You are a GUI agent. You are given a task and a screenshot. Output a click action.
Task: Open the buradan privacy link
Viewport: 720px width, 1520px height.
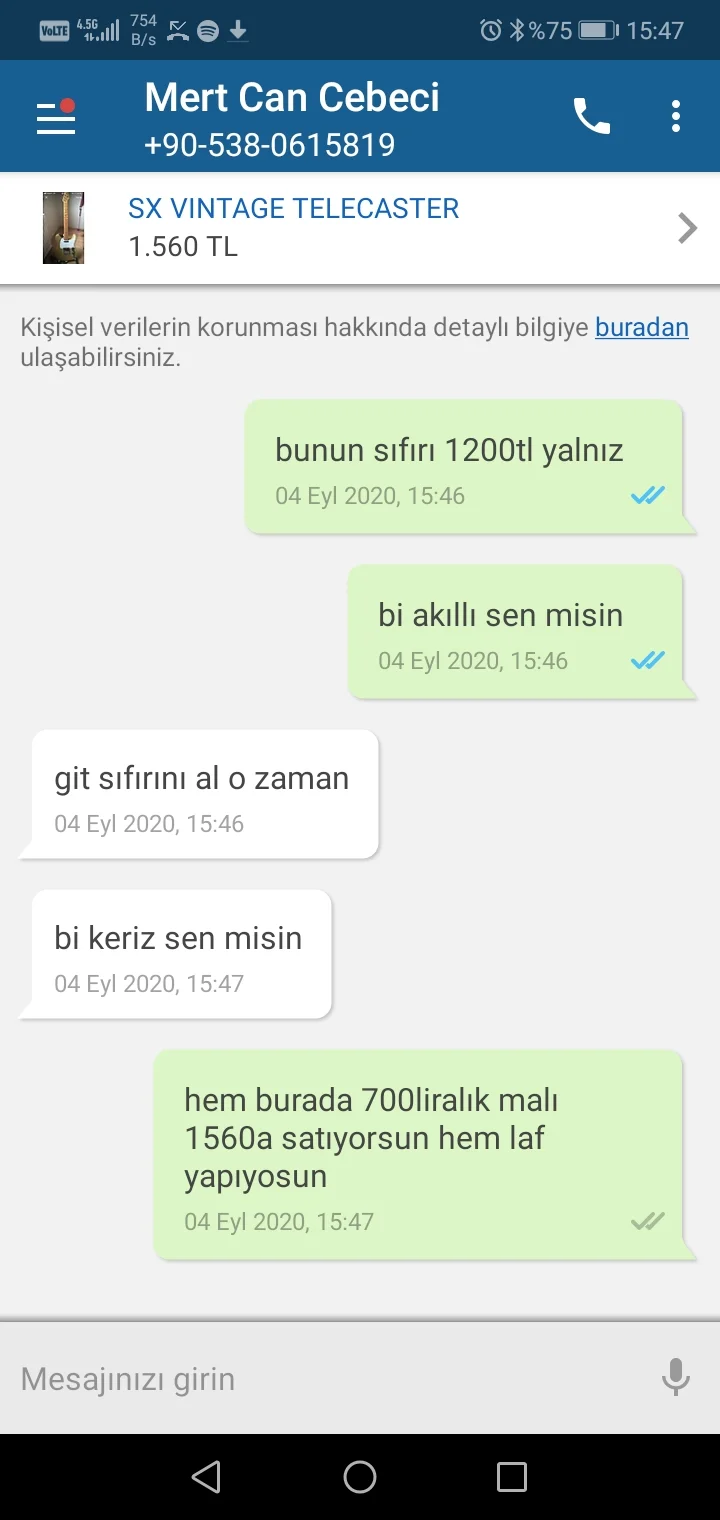point(641,327)
